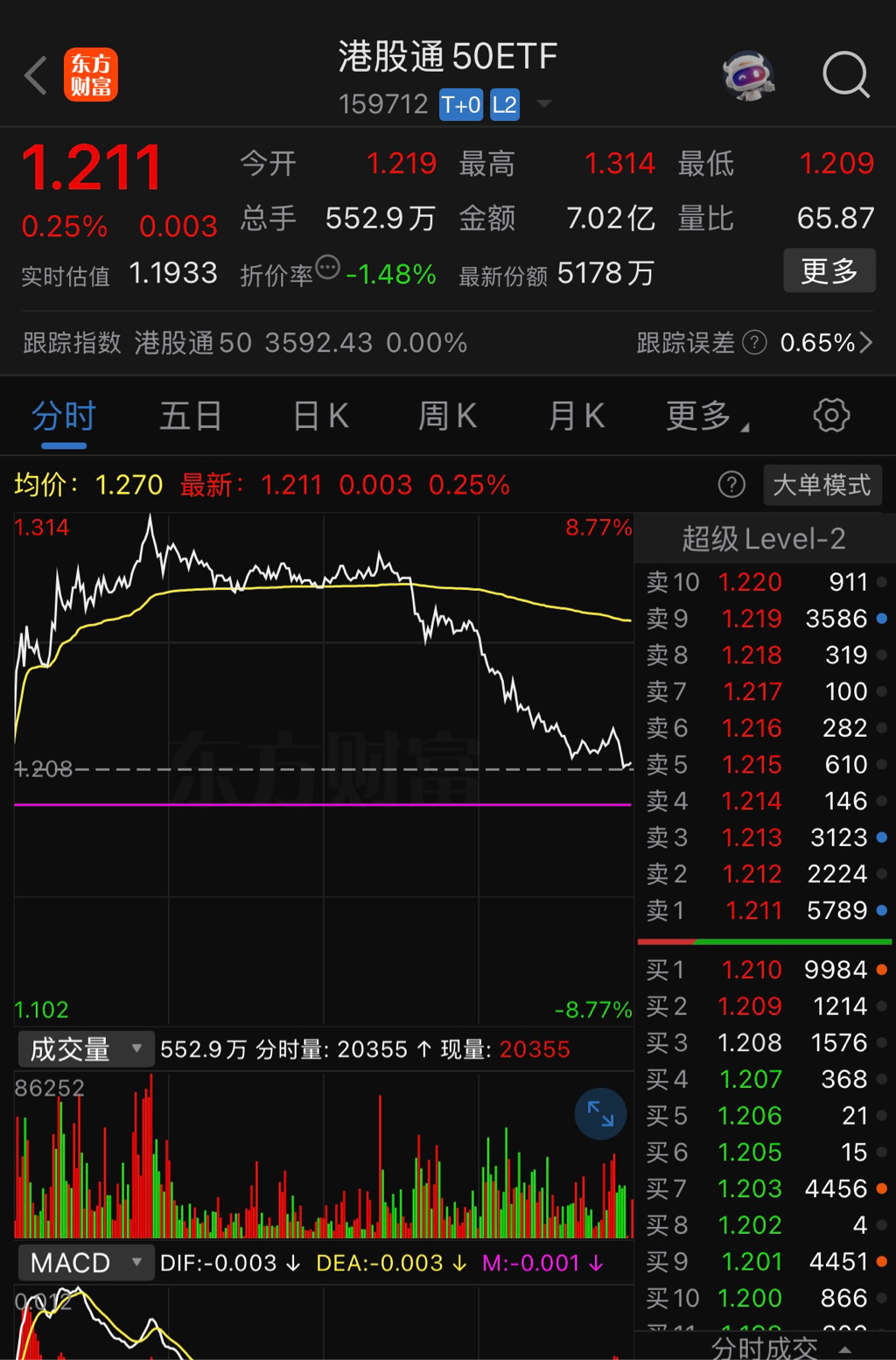The height and width of the screenshot is (1360, 896).
Task: Open the question mark help beside 大单模式
Action: click(x=731, y=485)
